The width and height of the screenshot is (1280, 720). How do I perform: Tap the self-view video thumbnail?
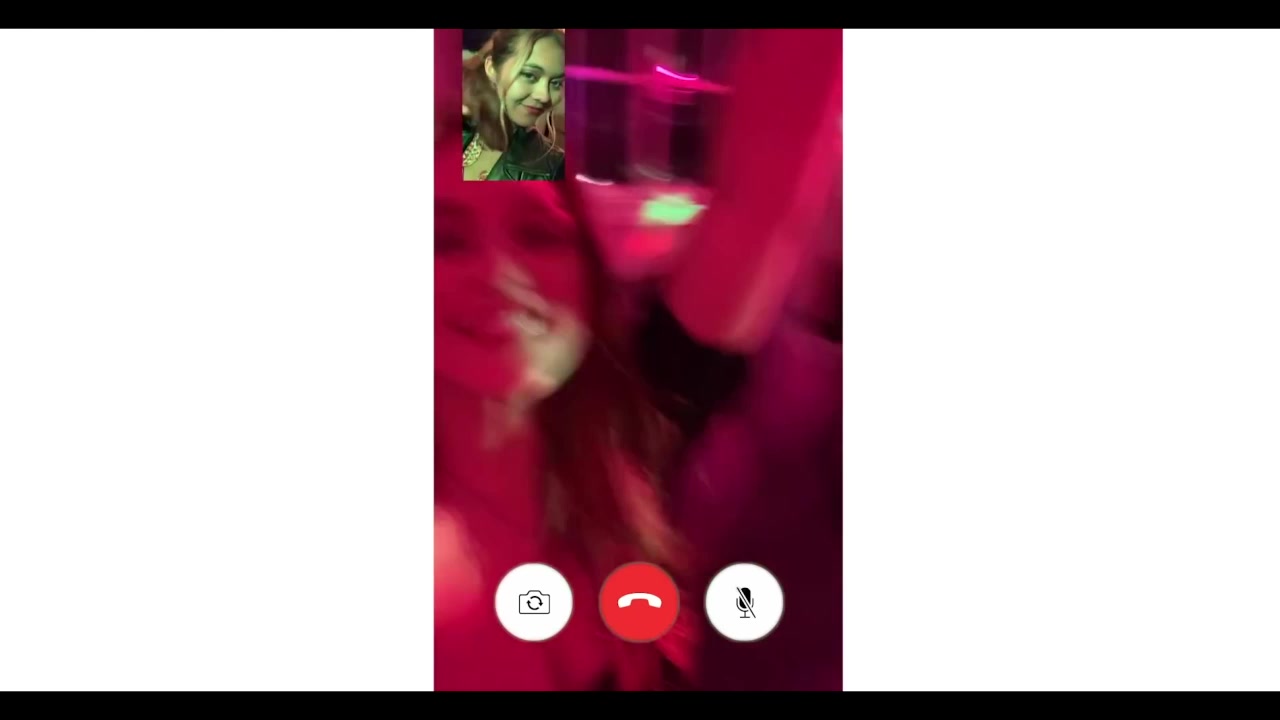click(513, 105)
